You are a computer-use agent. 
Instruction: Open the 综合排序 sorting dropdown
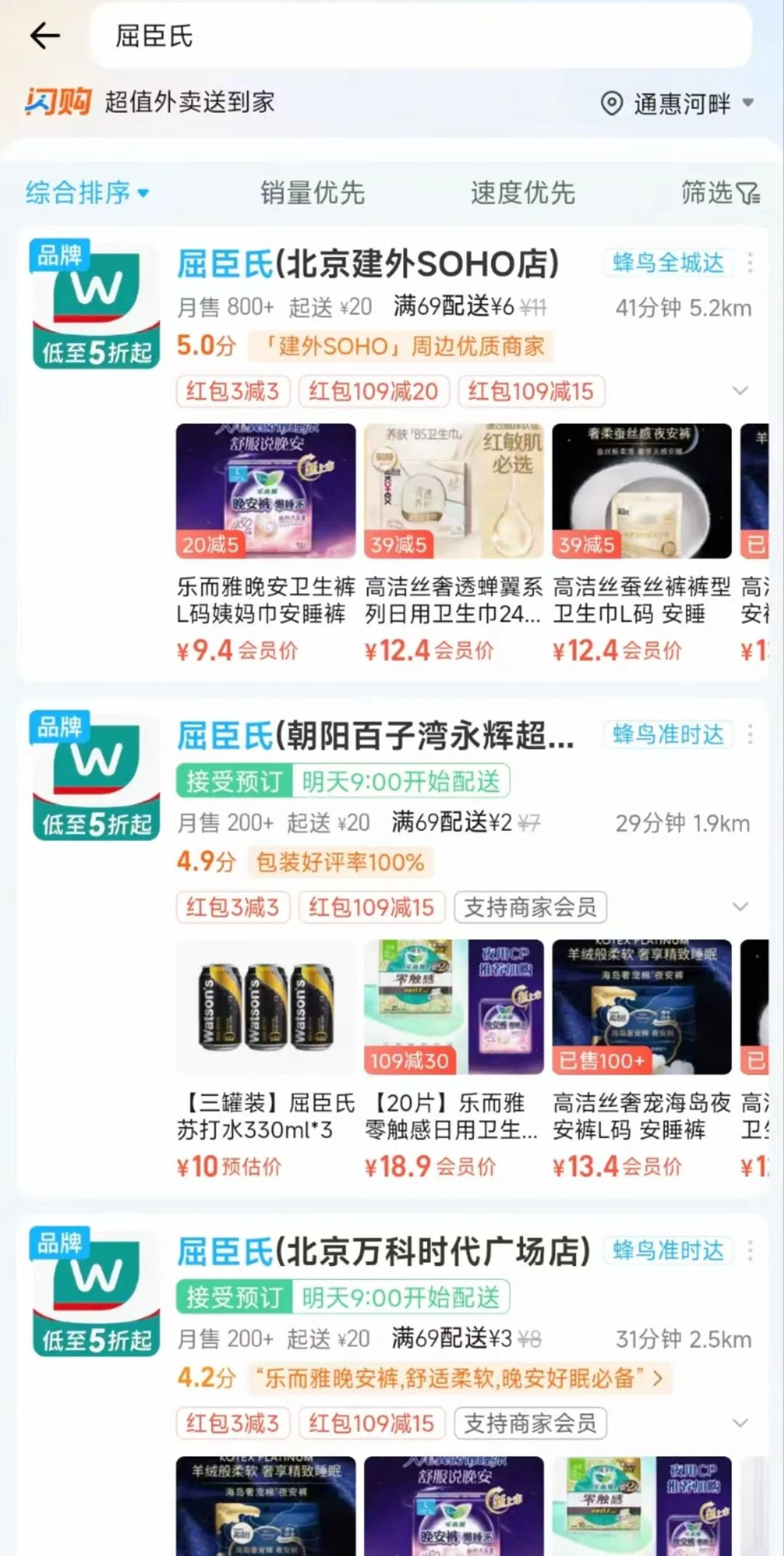[x=86, y=193]
